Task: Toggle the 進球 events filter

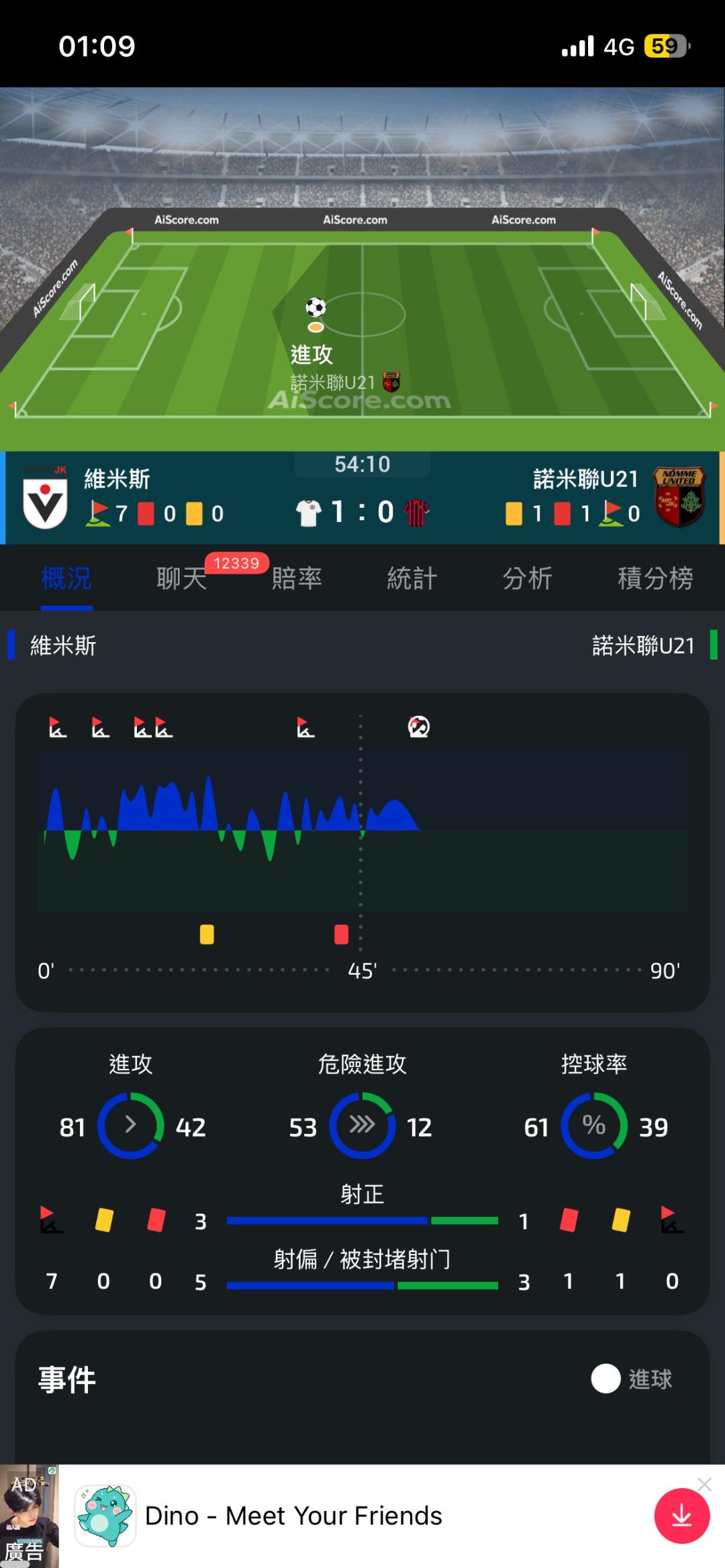Action: pyautogui.click(x=631, y=1379)
